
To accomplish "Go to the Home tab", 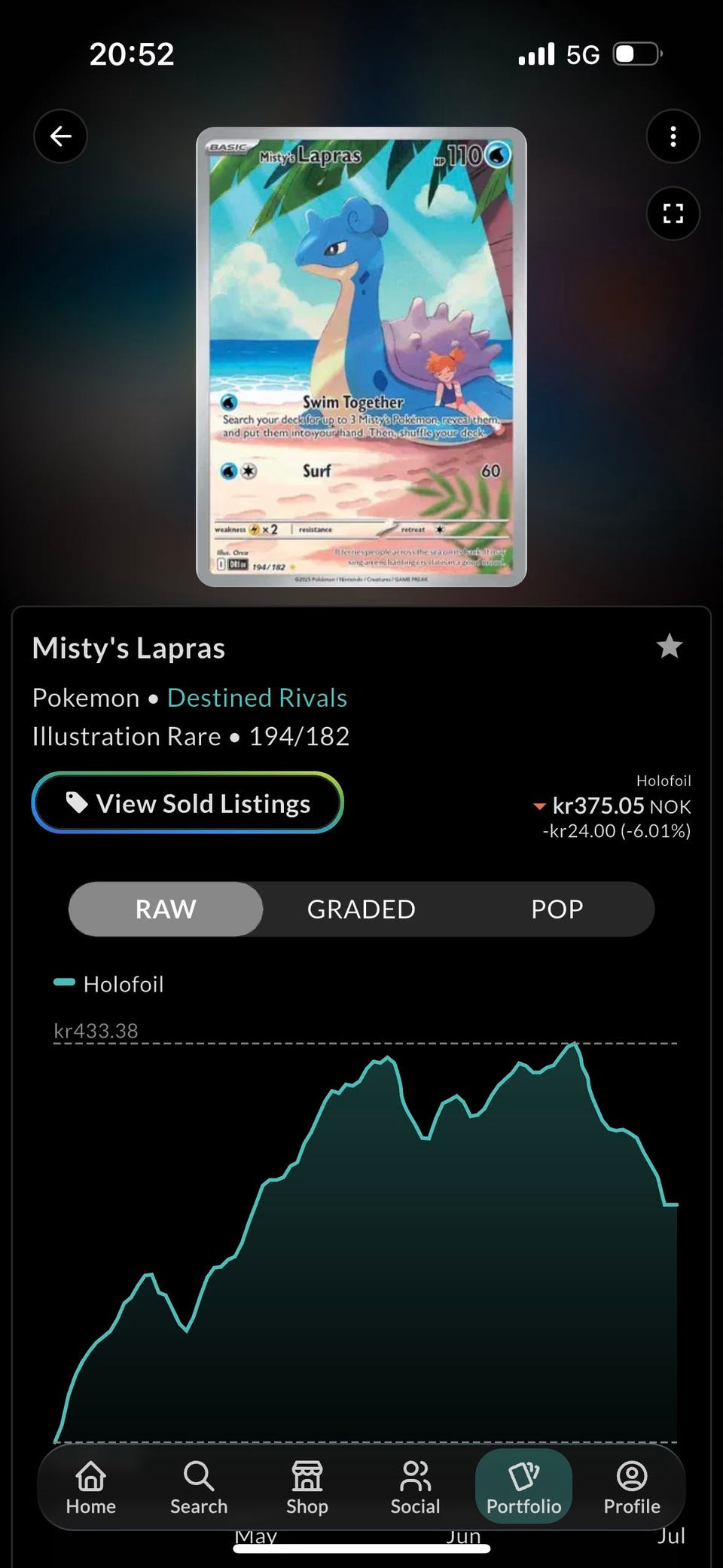I will point(91,1487).
